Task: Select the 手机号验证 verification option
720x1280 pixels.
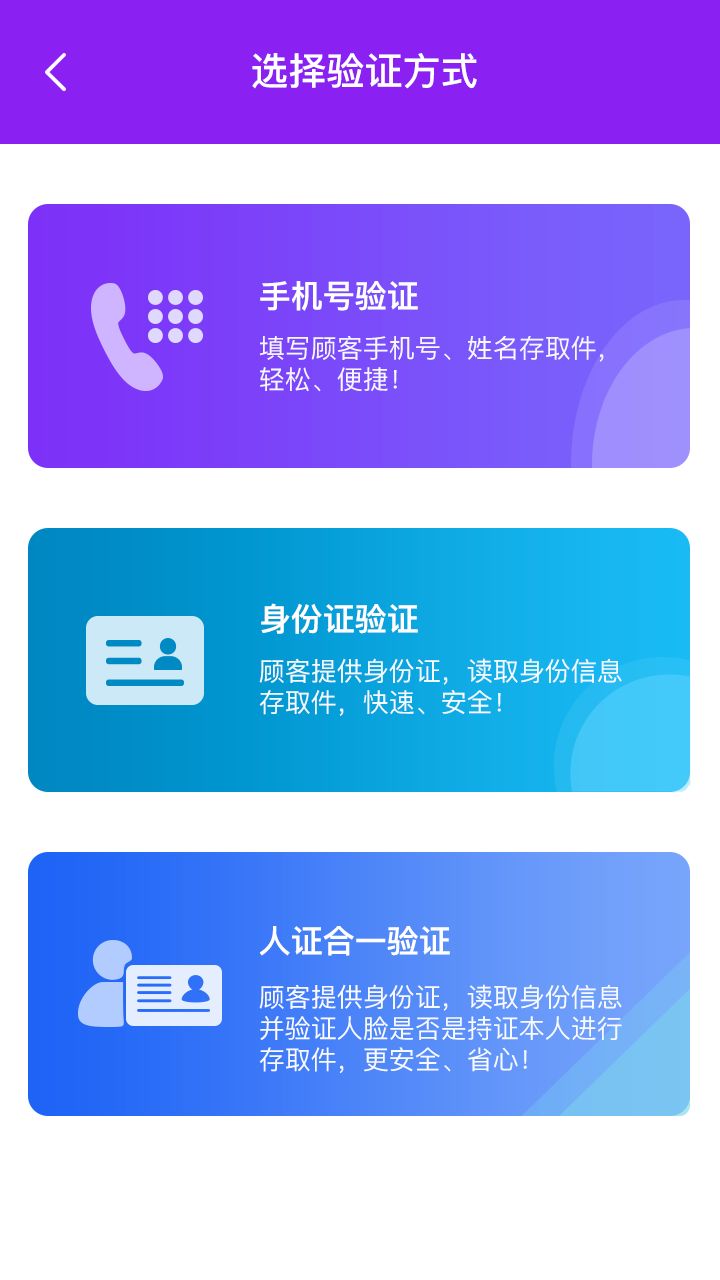Action: pos(360,335)
